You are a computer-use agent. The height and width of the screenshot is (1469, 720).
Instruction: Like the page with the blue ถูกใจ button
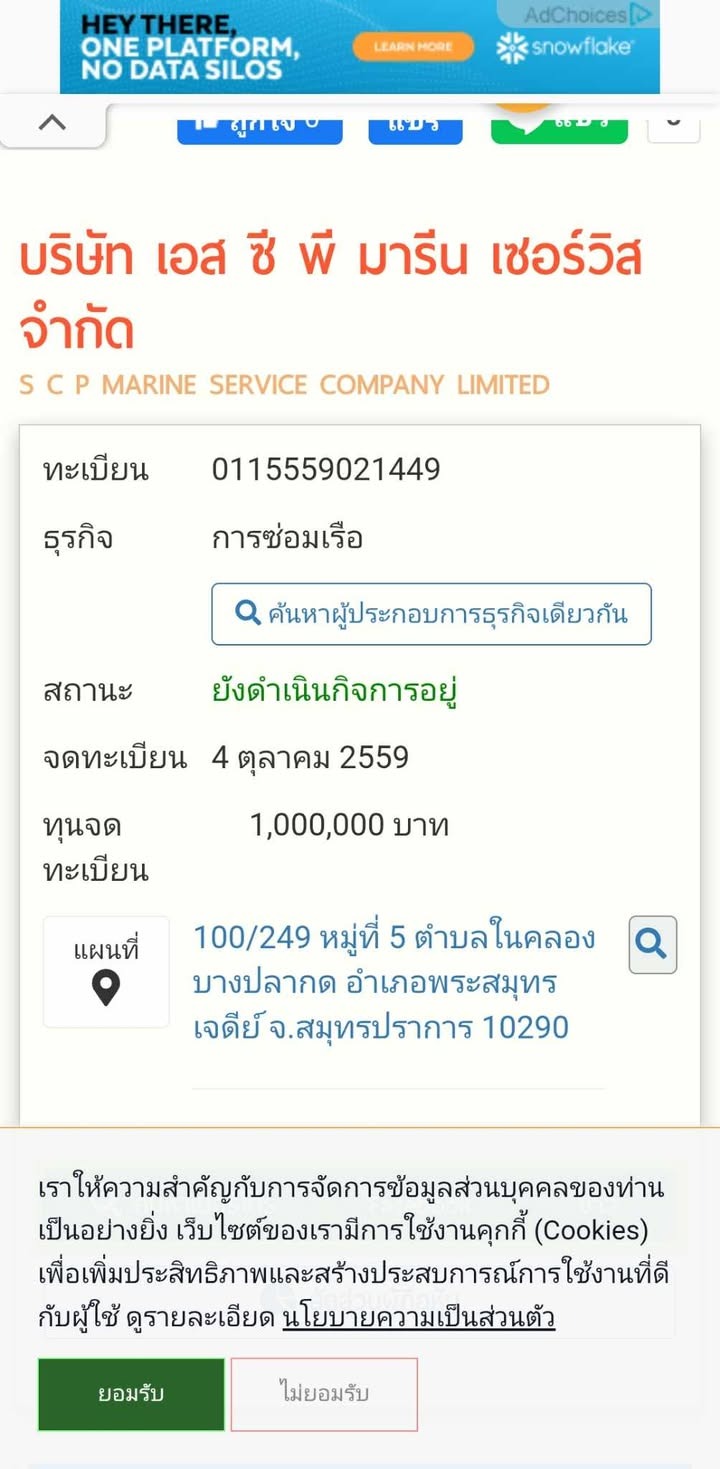tap(259, 126)
